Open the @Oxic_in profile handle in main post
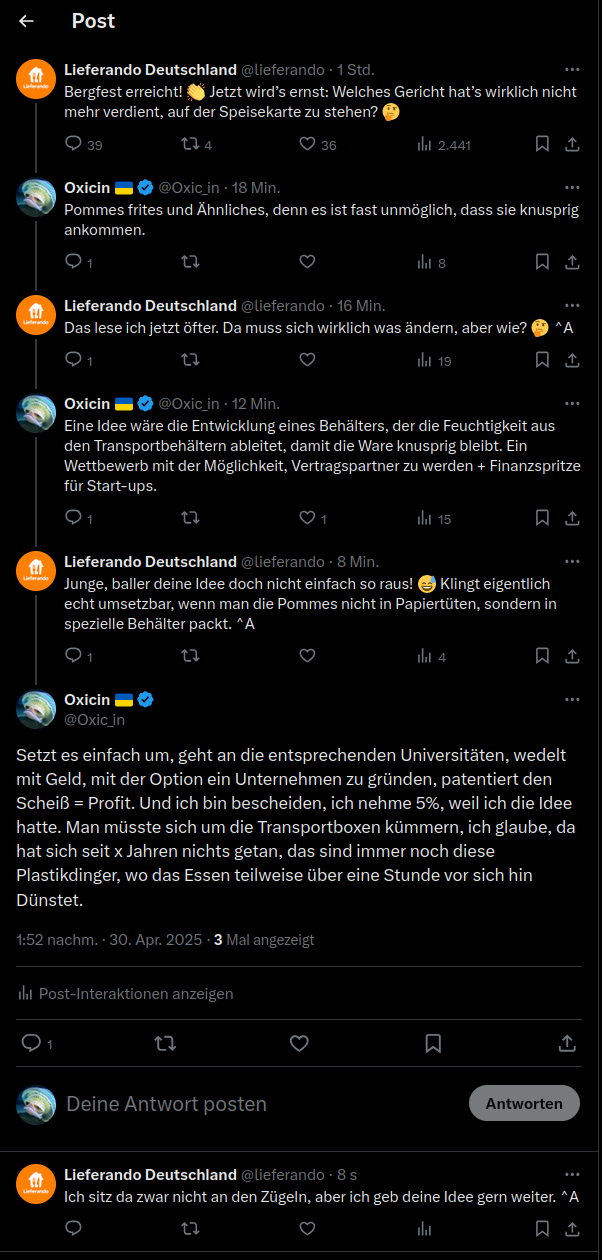This screenshot has height=1260, width=602. (x=94, y=719)
